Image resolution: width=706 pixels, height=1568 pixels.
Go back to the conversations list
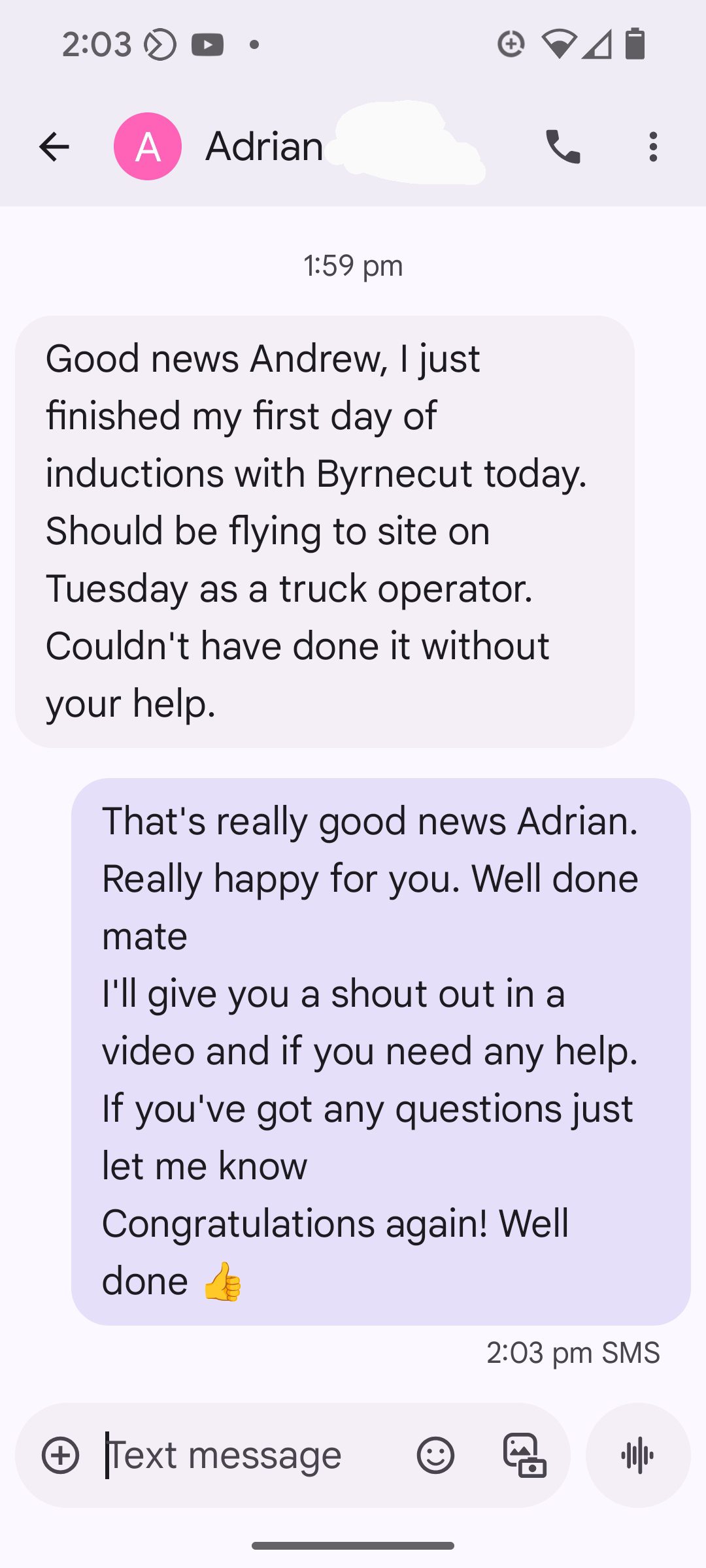(x=54, y=146)
